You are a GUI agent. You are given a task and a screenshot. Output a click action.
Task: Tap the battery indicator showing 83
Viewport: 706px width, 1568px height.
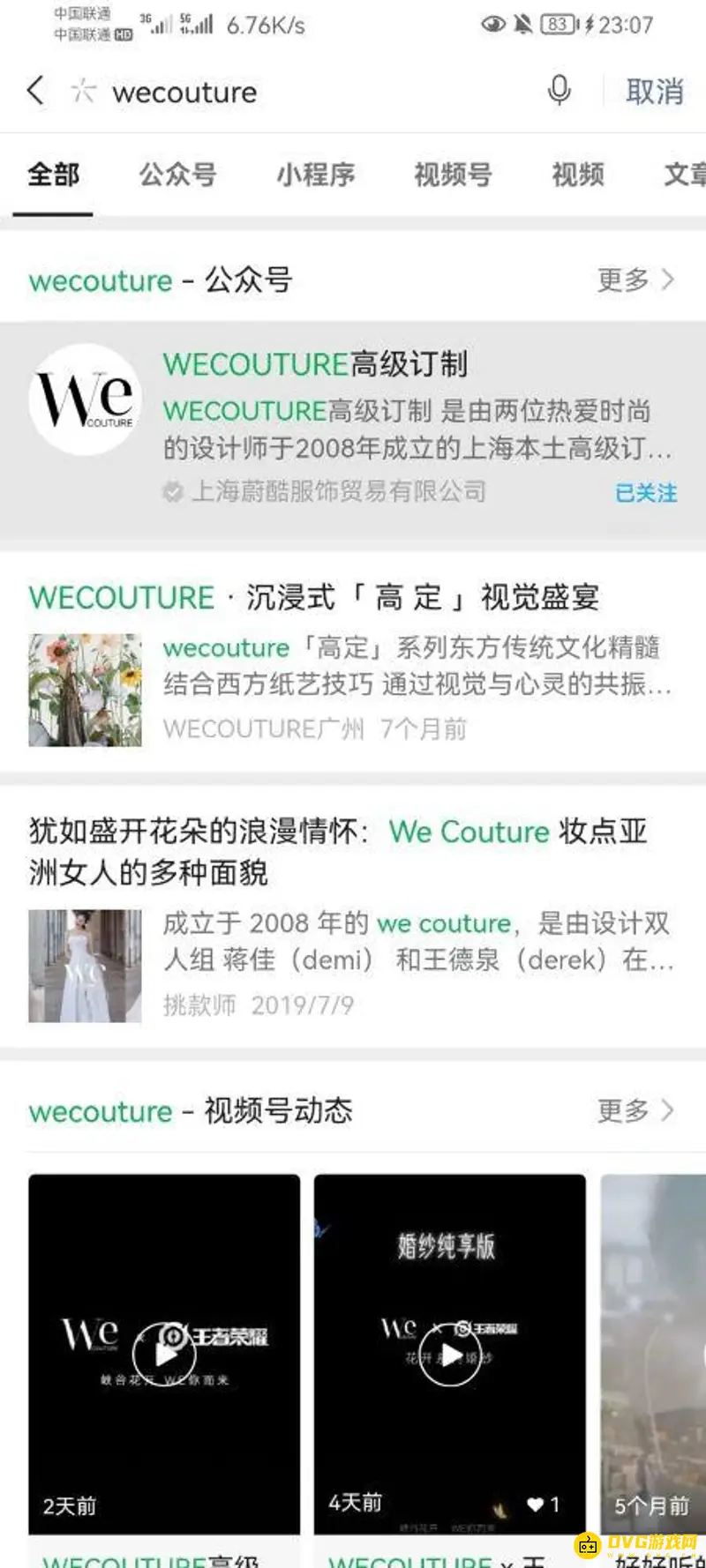coord(560,25)
